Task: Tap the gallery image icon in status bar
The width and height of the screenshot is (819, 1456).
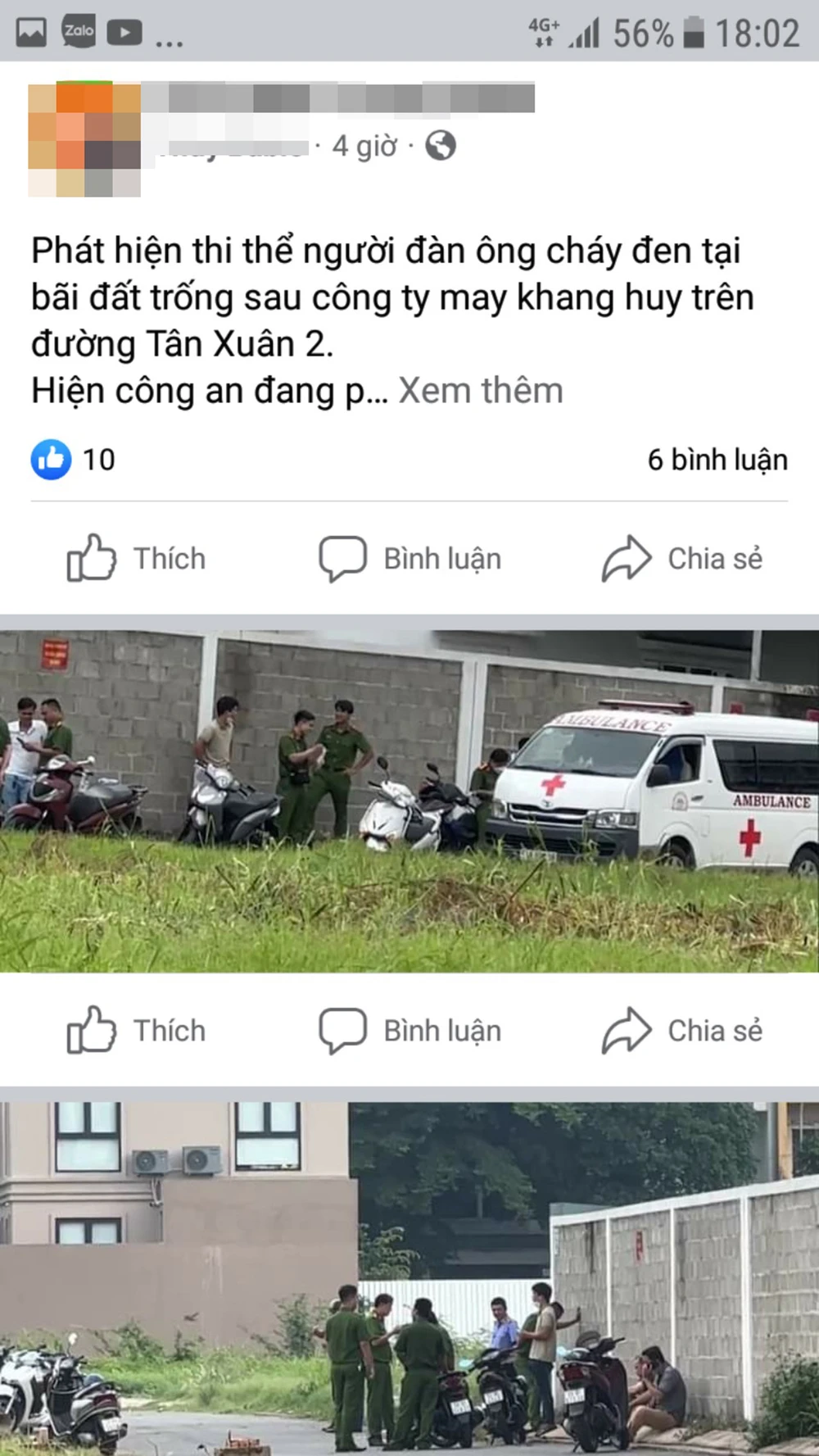Action: (31, 33)
